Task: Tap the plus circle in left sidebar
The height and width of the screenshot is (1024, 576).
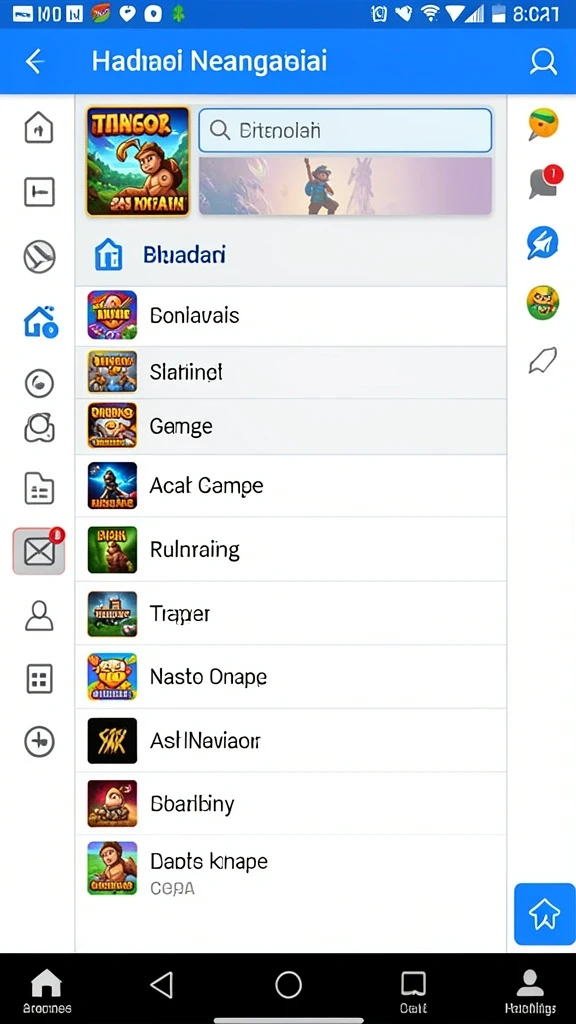Action: pos(39,742)
